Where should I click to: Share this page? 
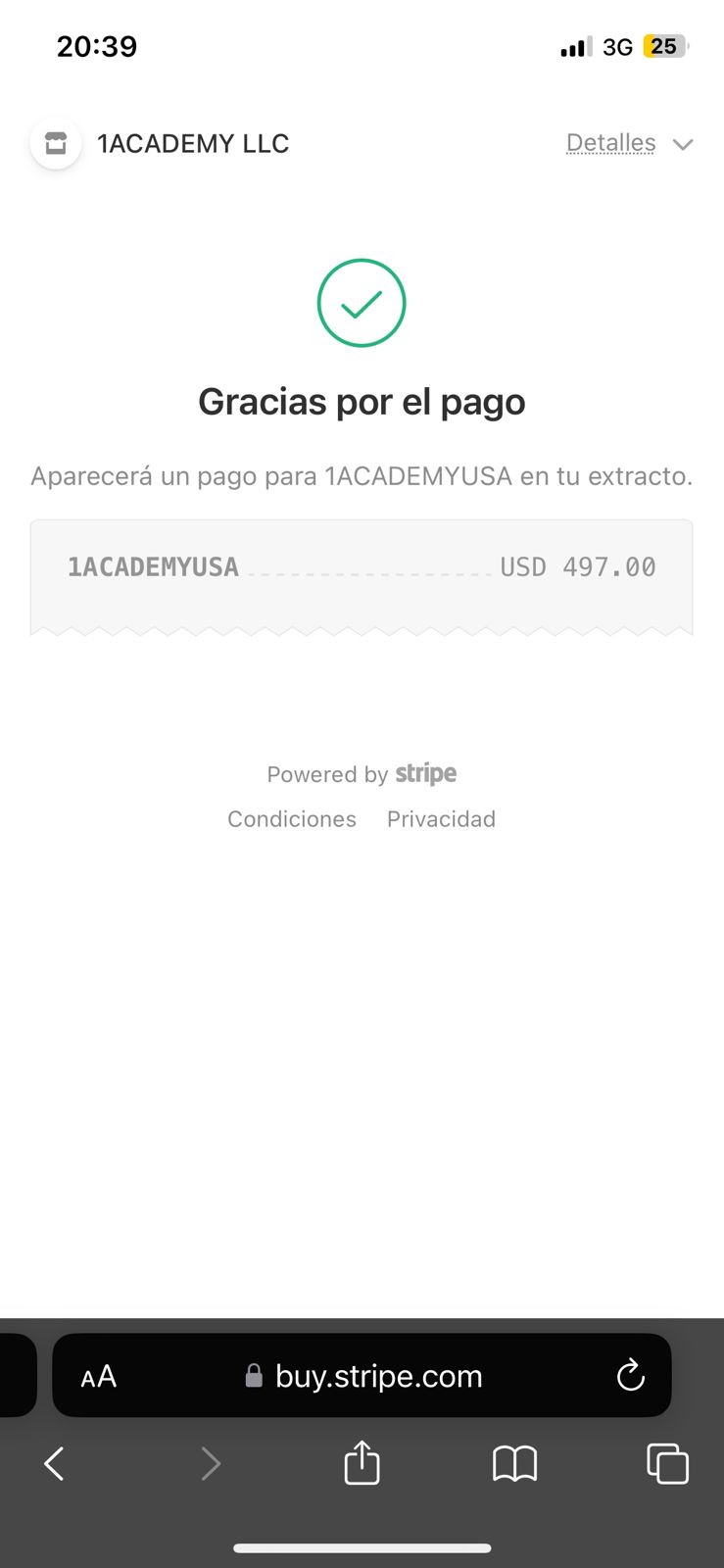pos(362,1462)
